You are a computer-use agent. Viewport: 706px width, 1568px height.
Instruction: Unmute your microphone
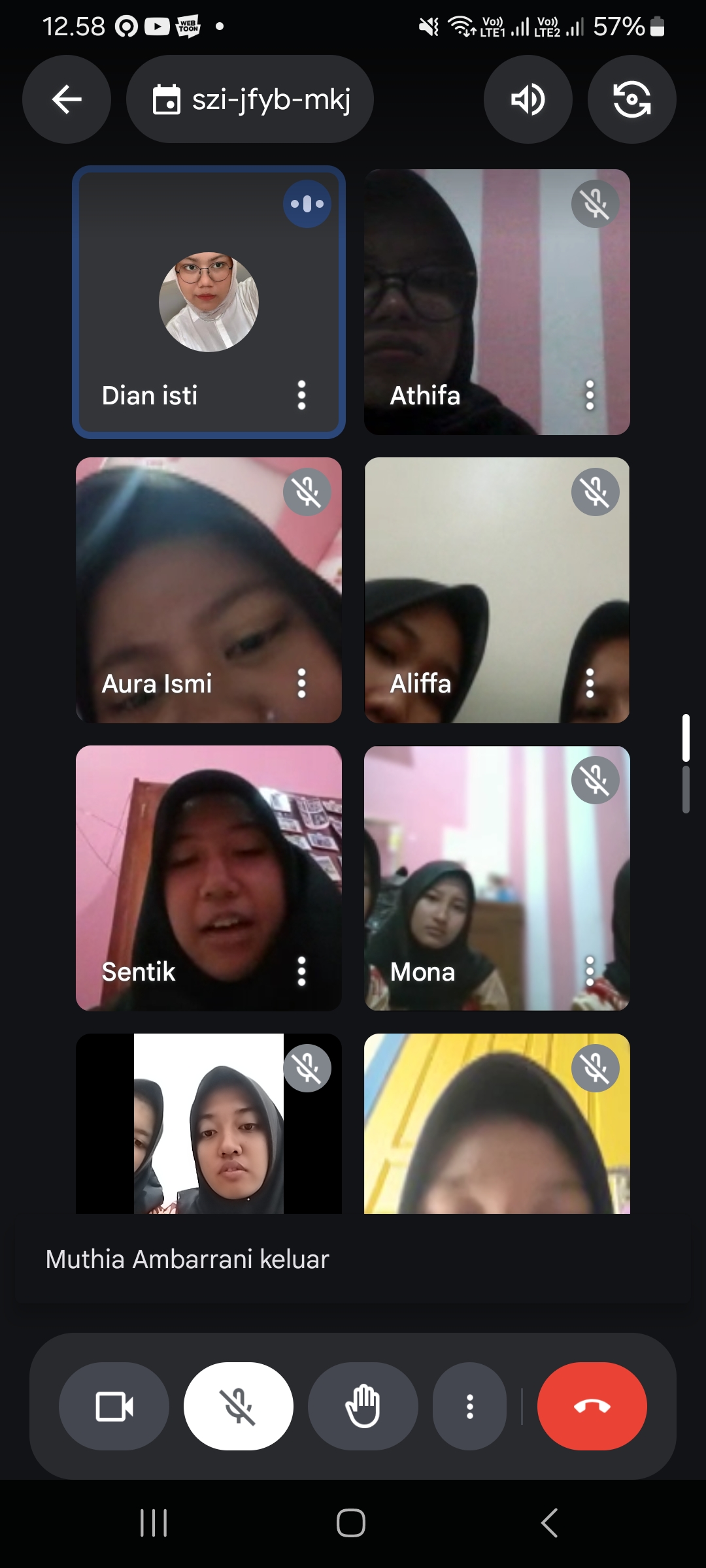239,1407
